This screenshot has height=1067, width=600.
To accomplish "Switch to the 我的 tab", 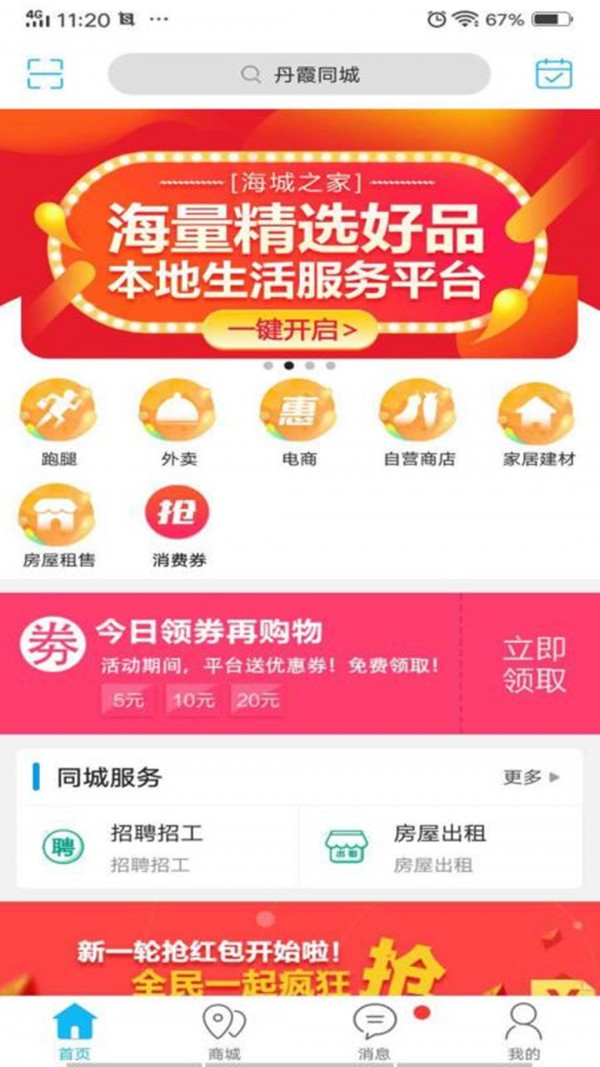I will click(x=524, y=1032).
